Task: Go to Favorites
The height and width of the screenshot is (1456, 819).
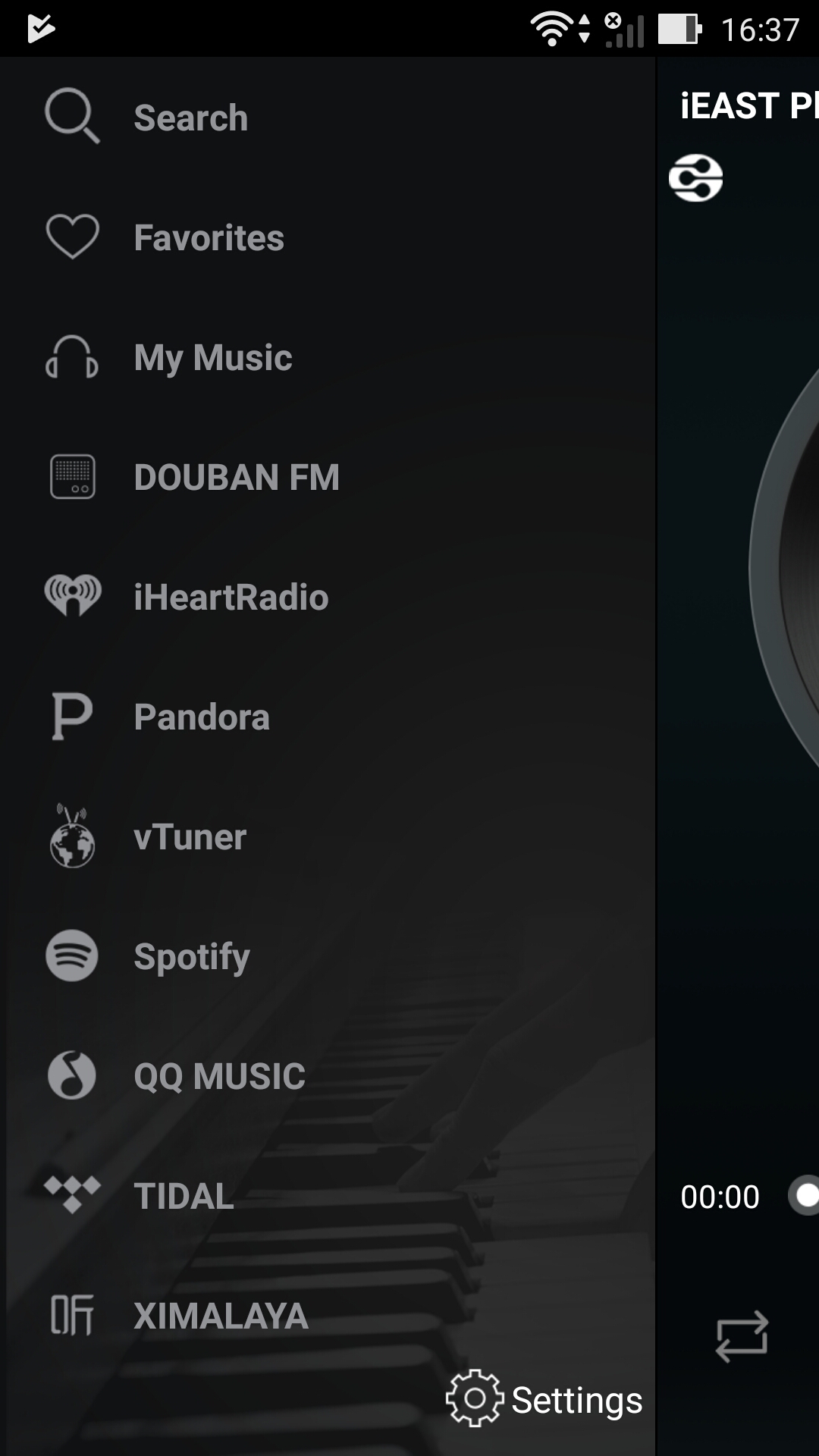Action: (209, 237)
